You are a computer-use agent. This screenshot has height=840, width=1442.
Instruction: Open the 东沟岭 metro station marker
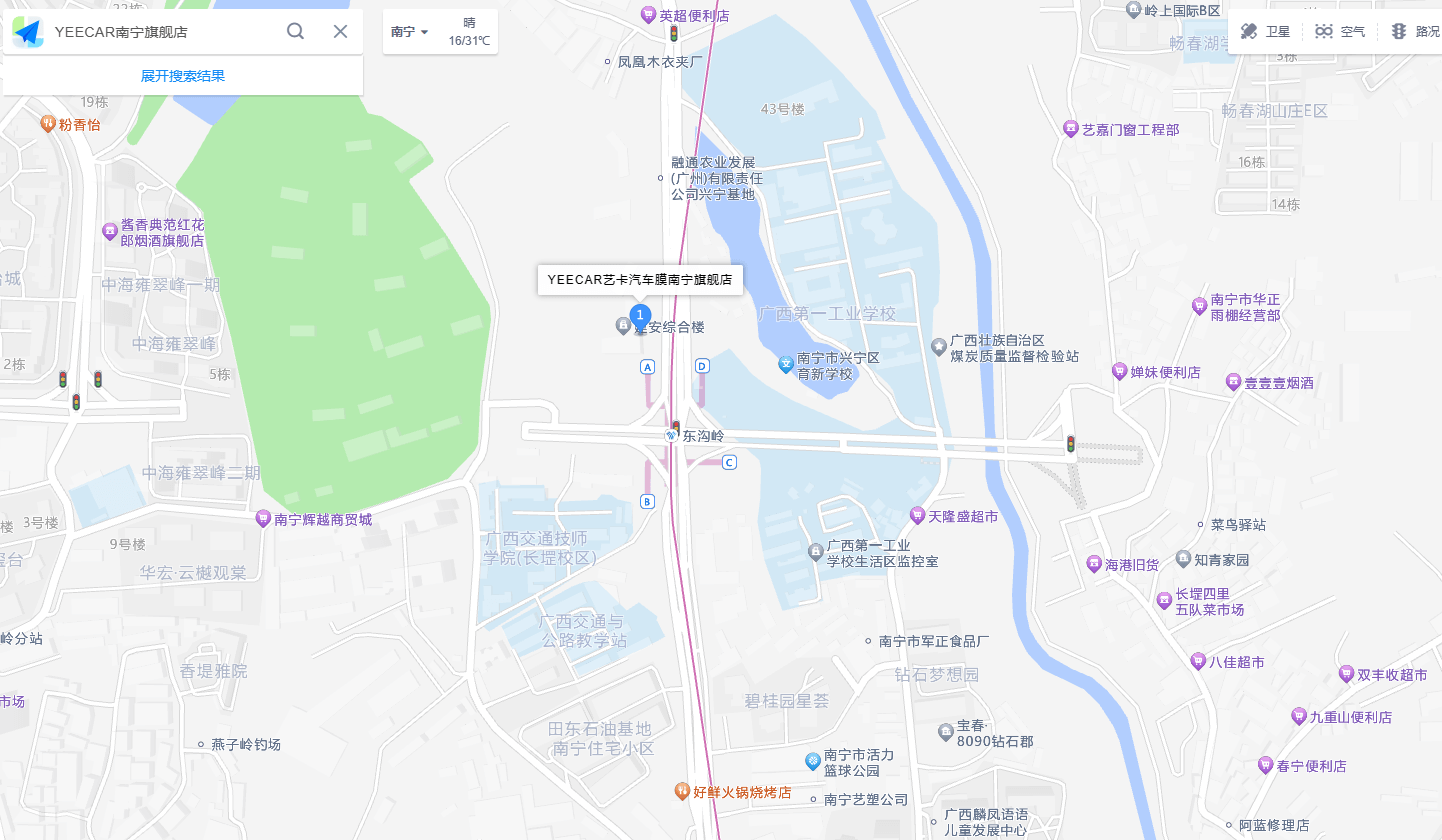(672, 436)
